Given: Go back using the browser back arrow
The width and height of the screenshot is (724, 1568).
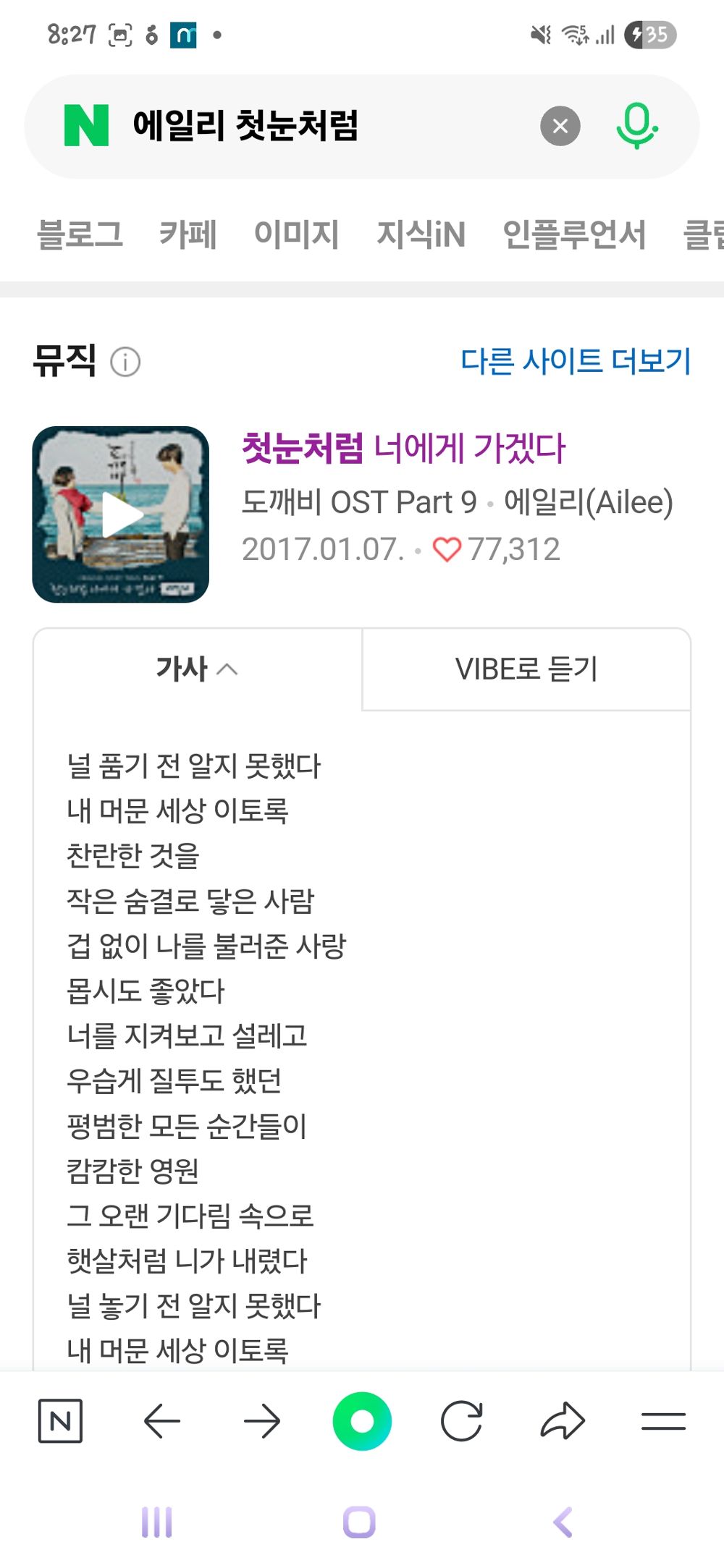Looking at the screenshot, I should 162,1420.
